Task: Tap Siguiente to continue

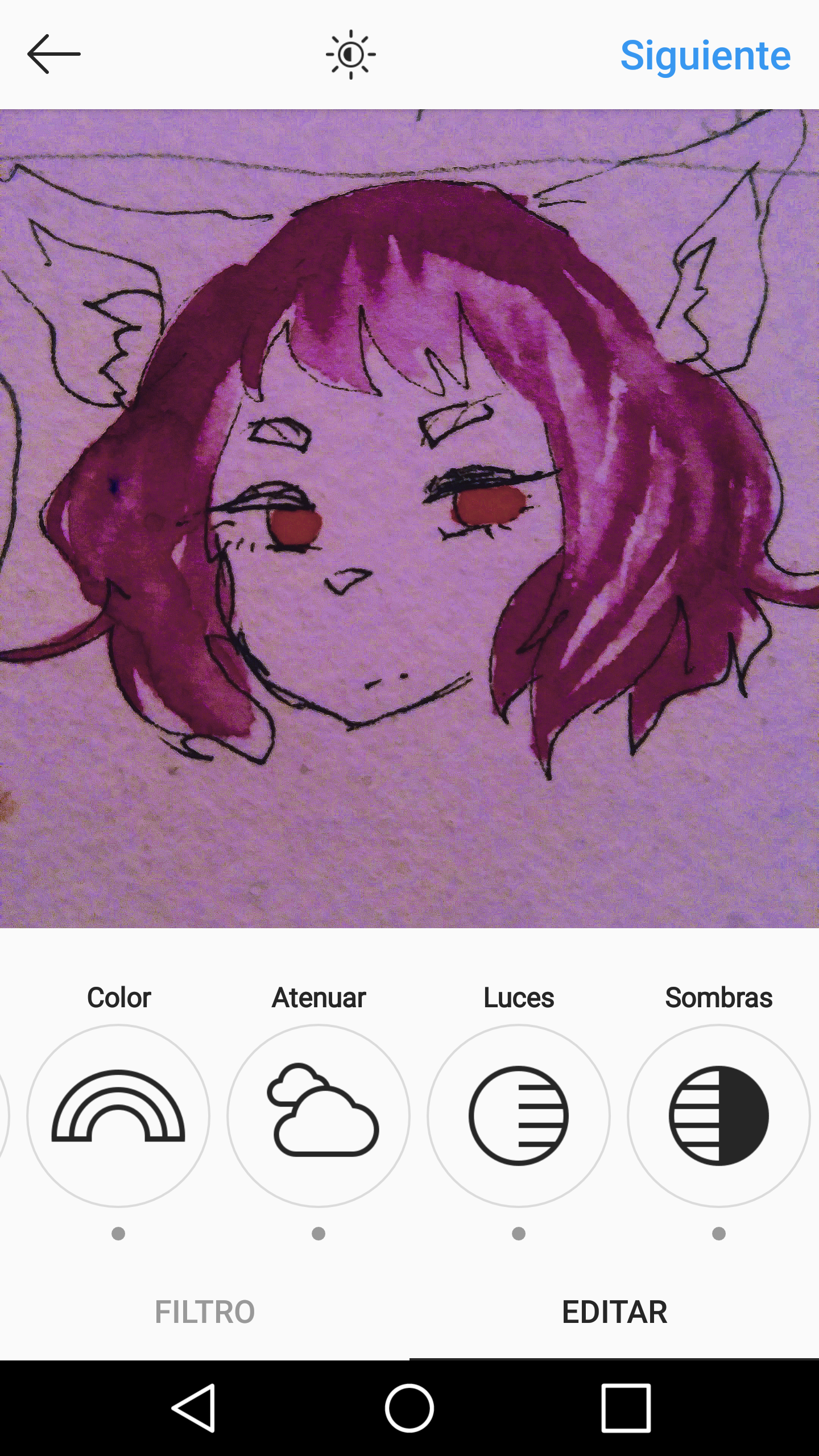Action: point(705,56)
